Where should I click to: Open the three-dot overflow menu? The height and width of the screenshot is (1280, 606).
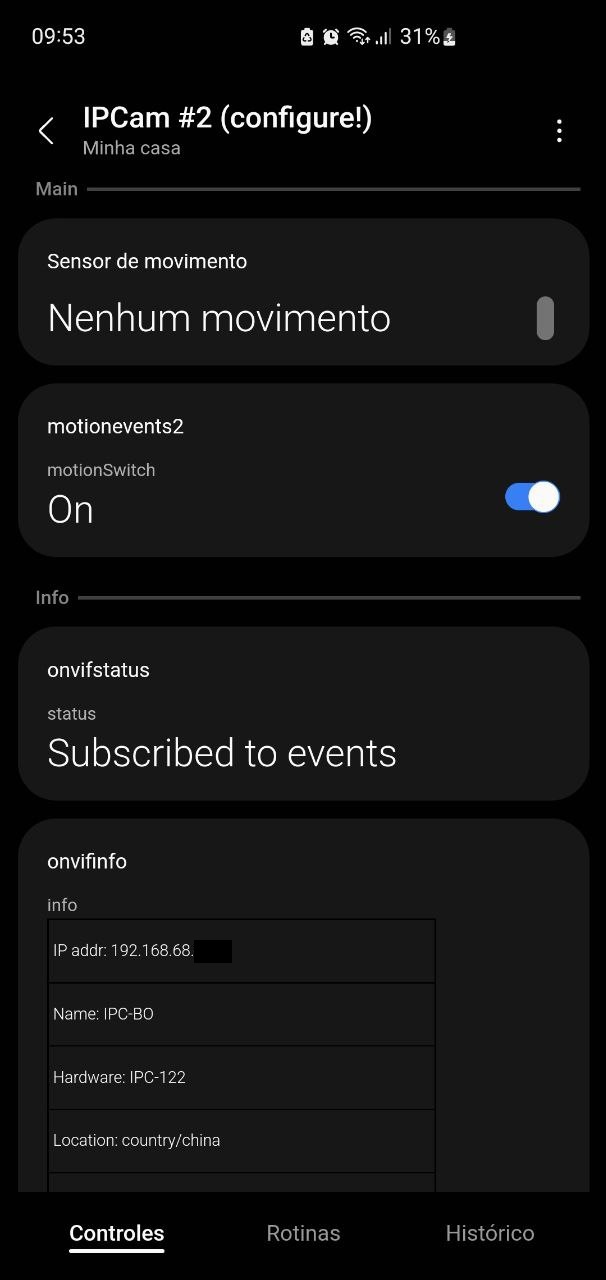click(x=559, y=131)
